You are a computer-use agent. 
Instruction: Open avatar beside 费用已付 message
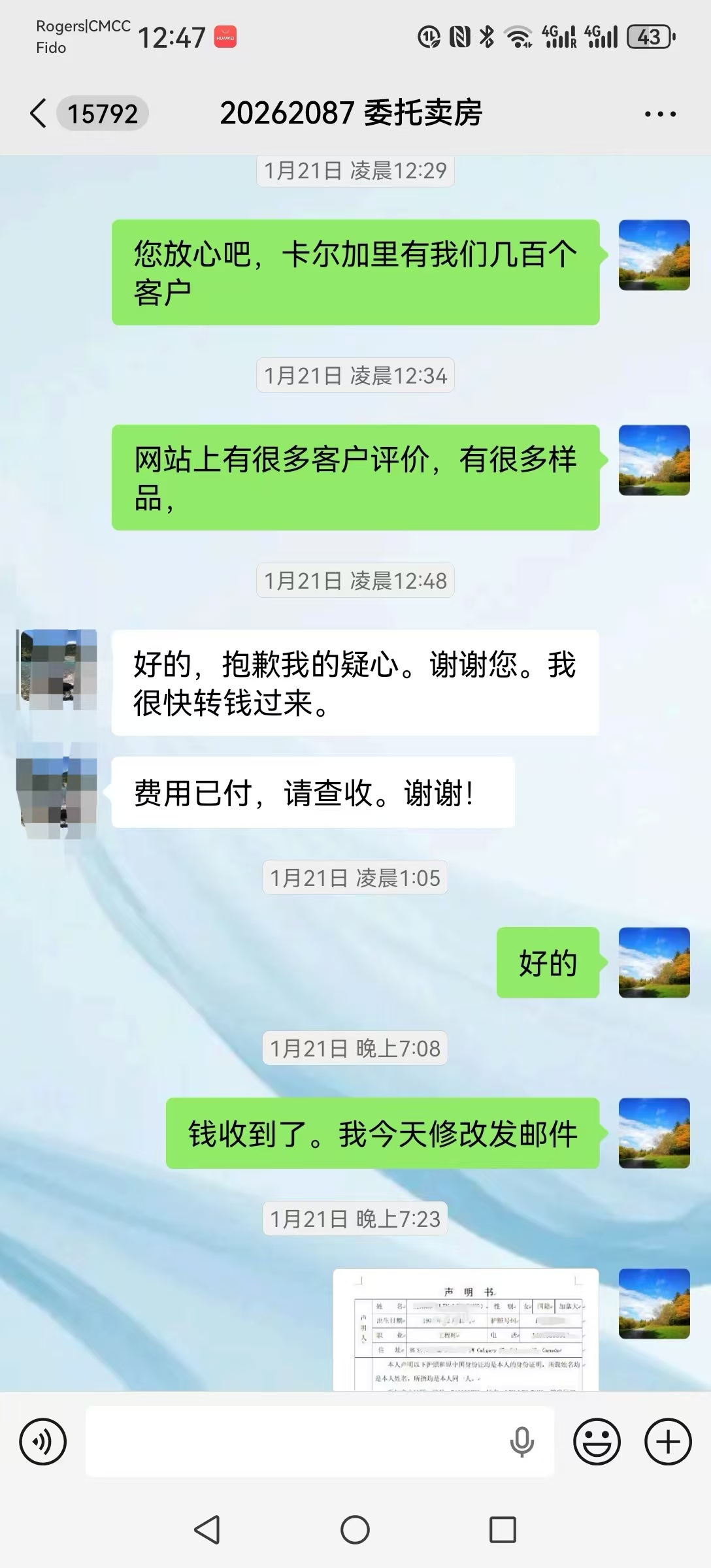click(x=57, y=791)
